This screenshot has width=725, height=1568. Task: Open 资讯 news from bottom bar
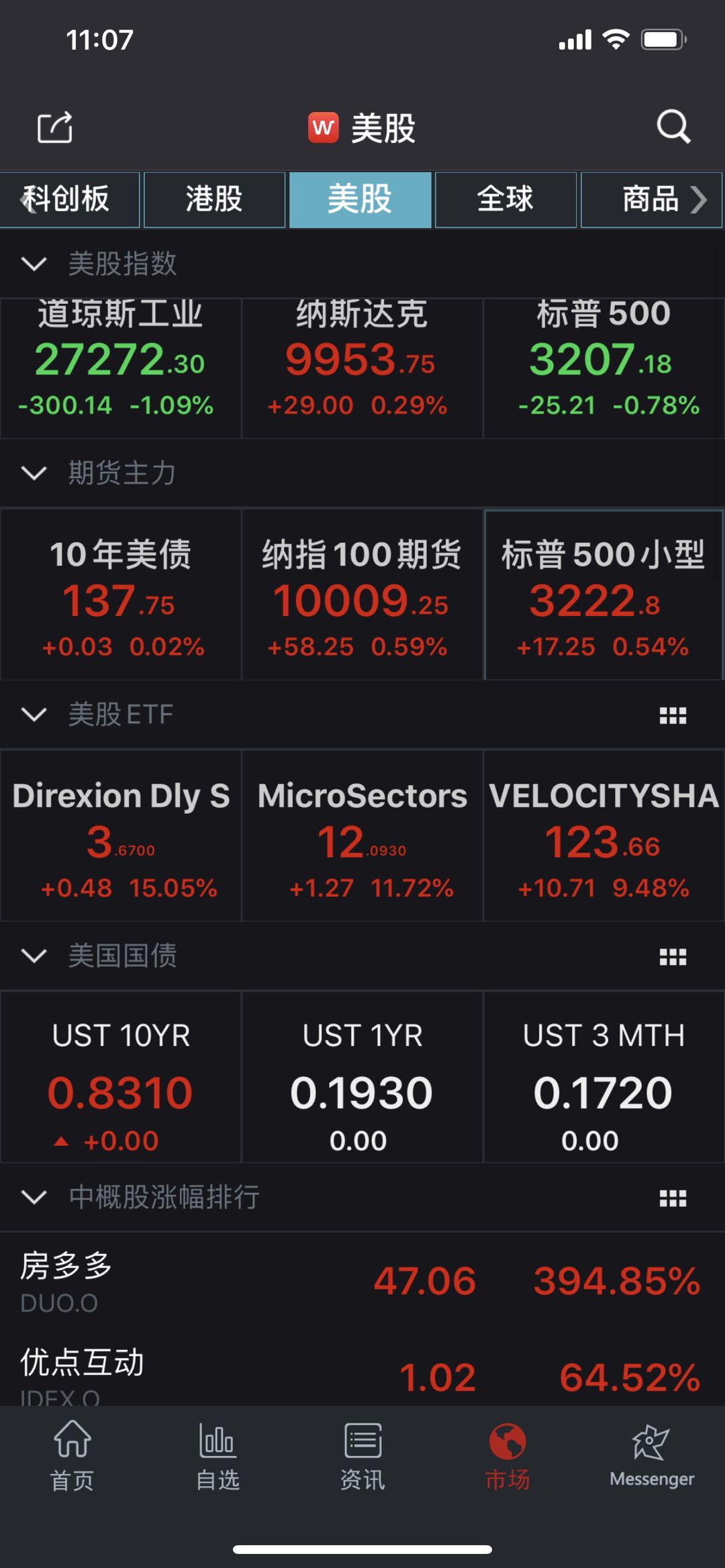(362, 1456)
